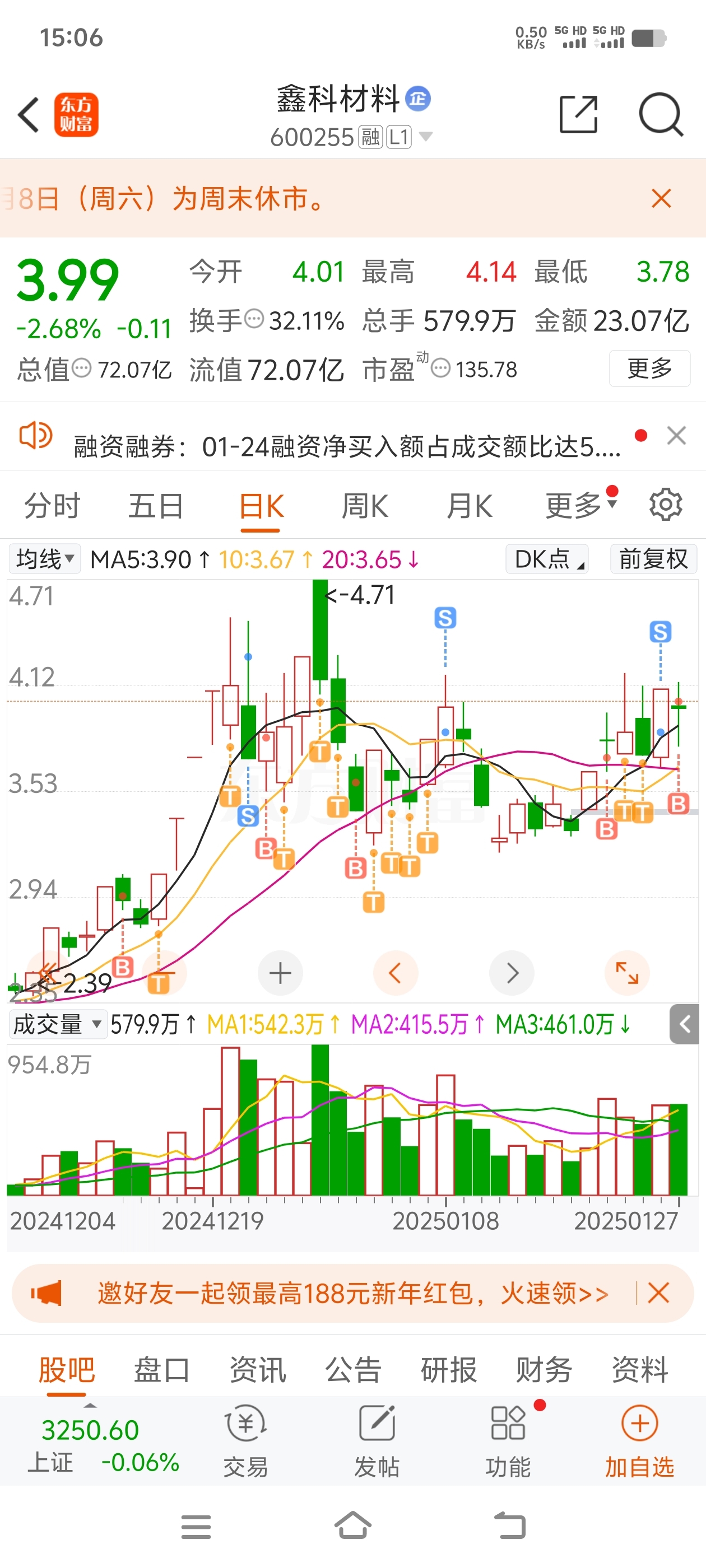
Task: Zoom in chart with plus button
Action: click(x=280, y=973)
